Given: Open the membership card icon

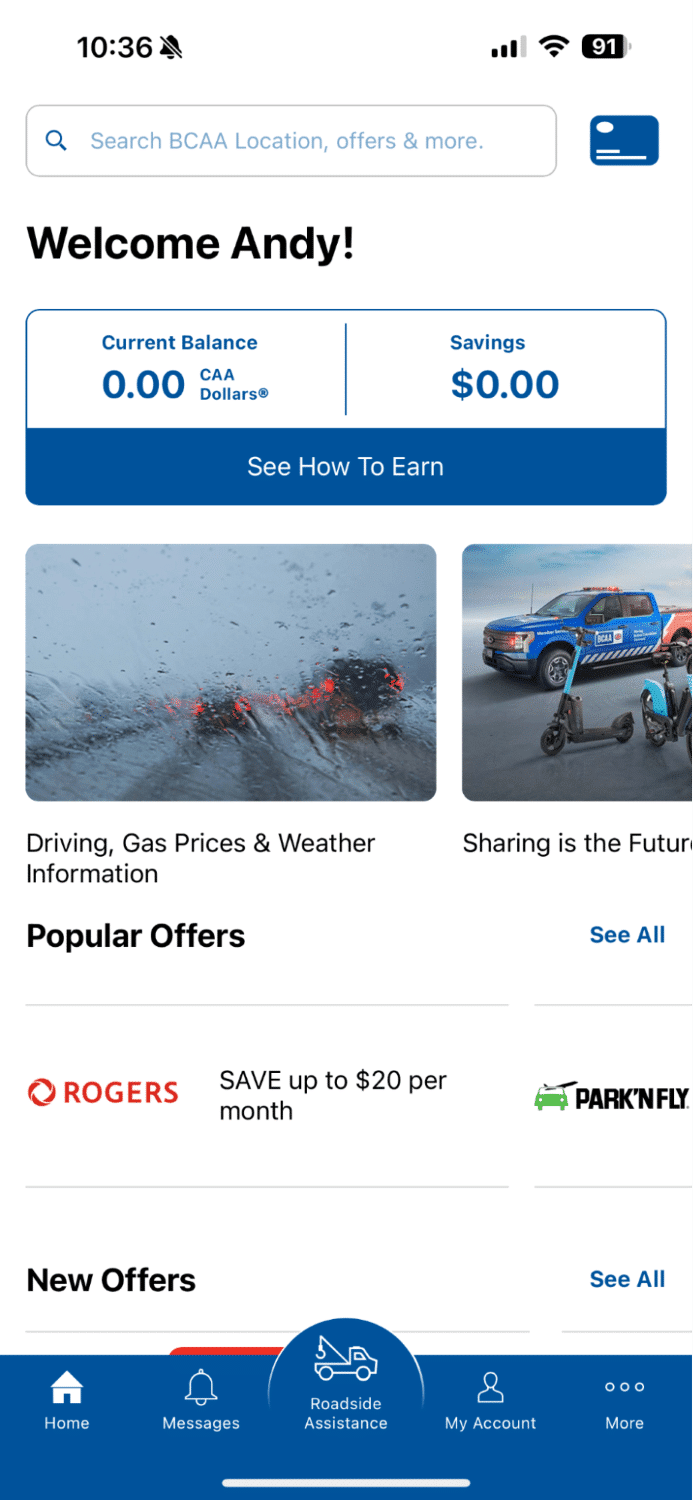Looking at the screenshot, I should click(x=624, y=141).
